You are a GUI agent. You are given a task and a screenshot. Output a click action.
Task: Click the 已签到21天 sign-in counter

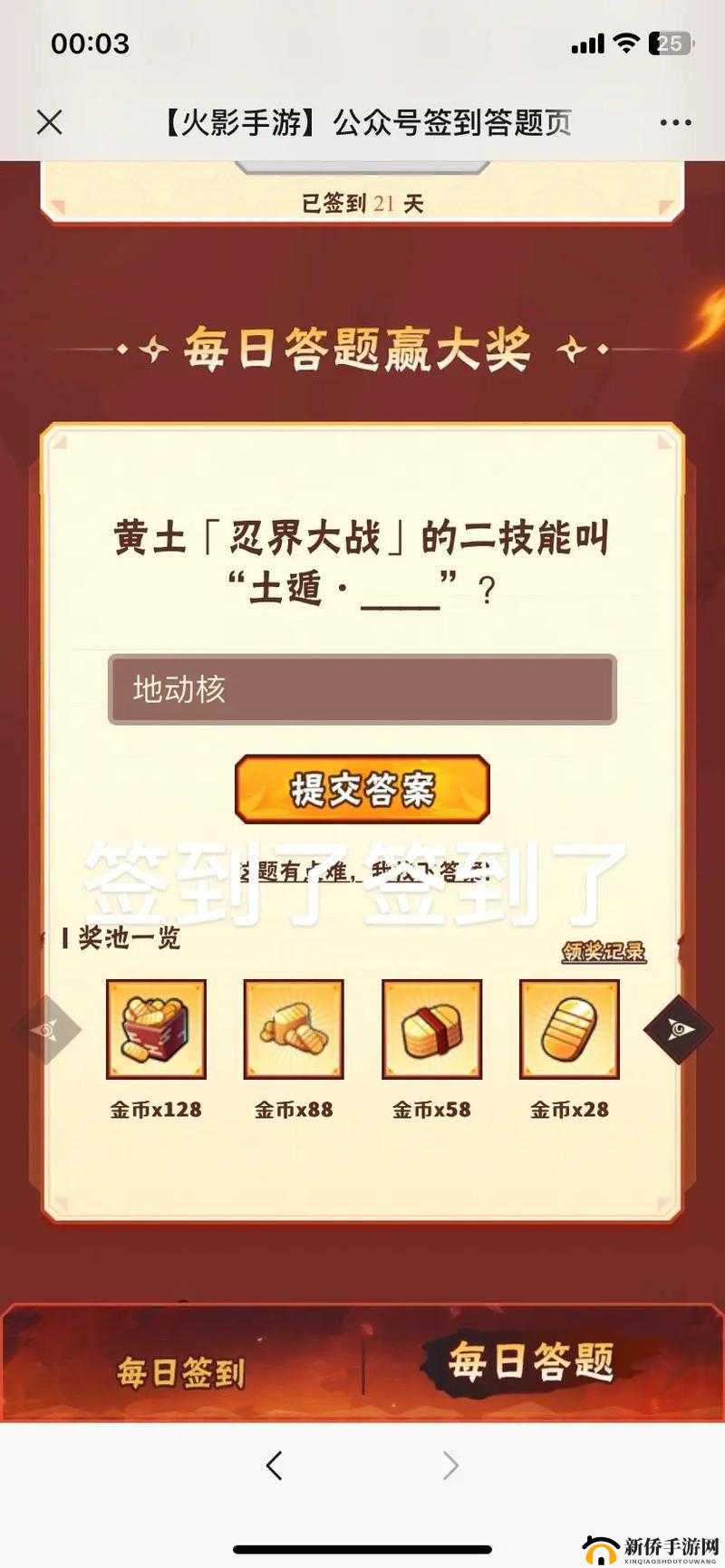[361, 203]
